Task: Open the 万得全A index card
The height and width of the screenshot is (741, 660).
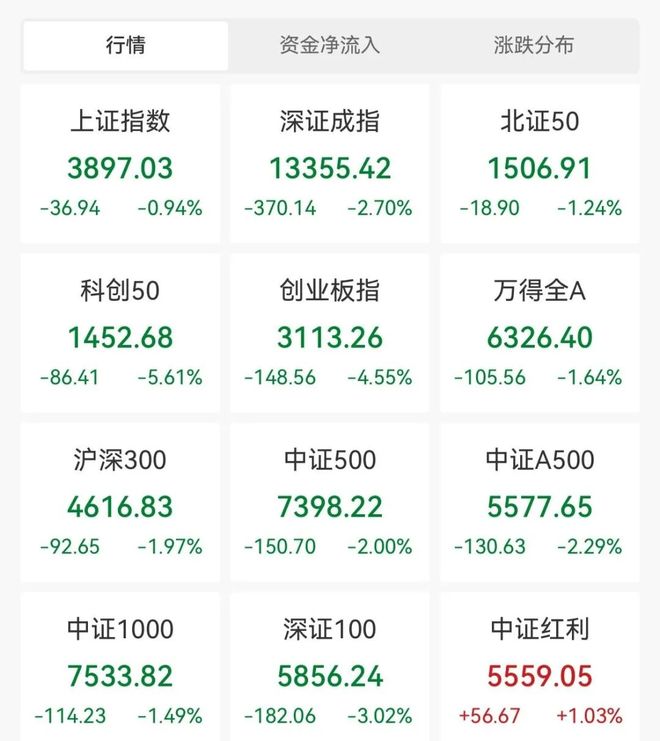Action: point(540,333)
